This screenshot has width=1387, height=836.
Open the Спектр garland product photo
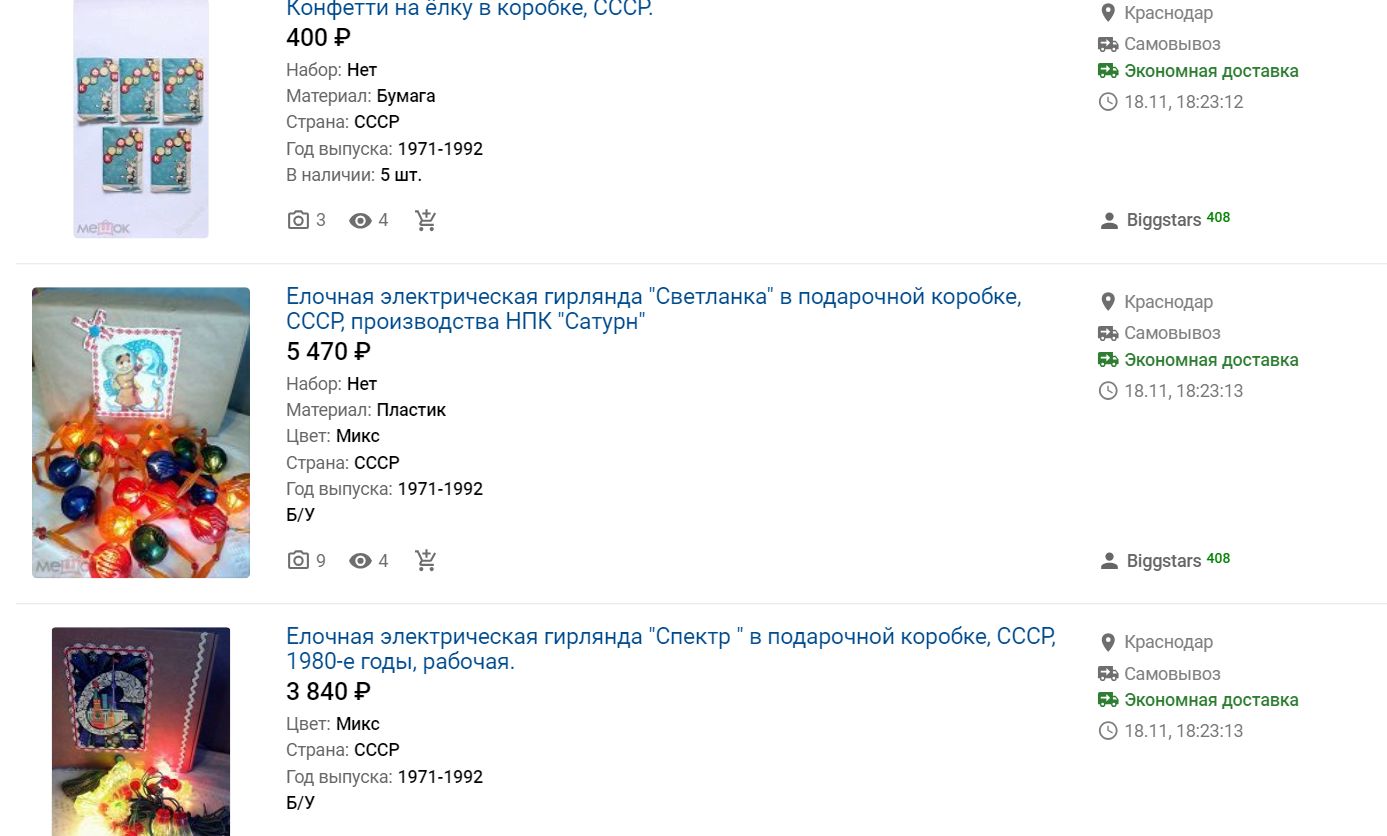(141, 730)
